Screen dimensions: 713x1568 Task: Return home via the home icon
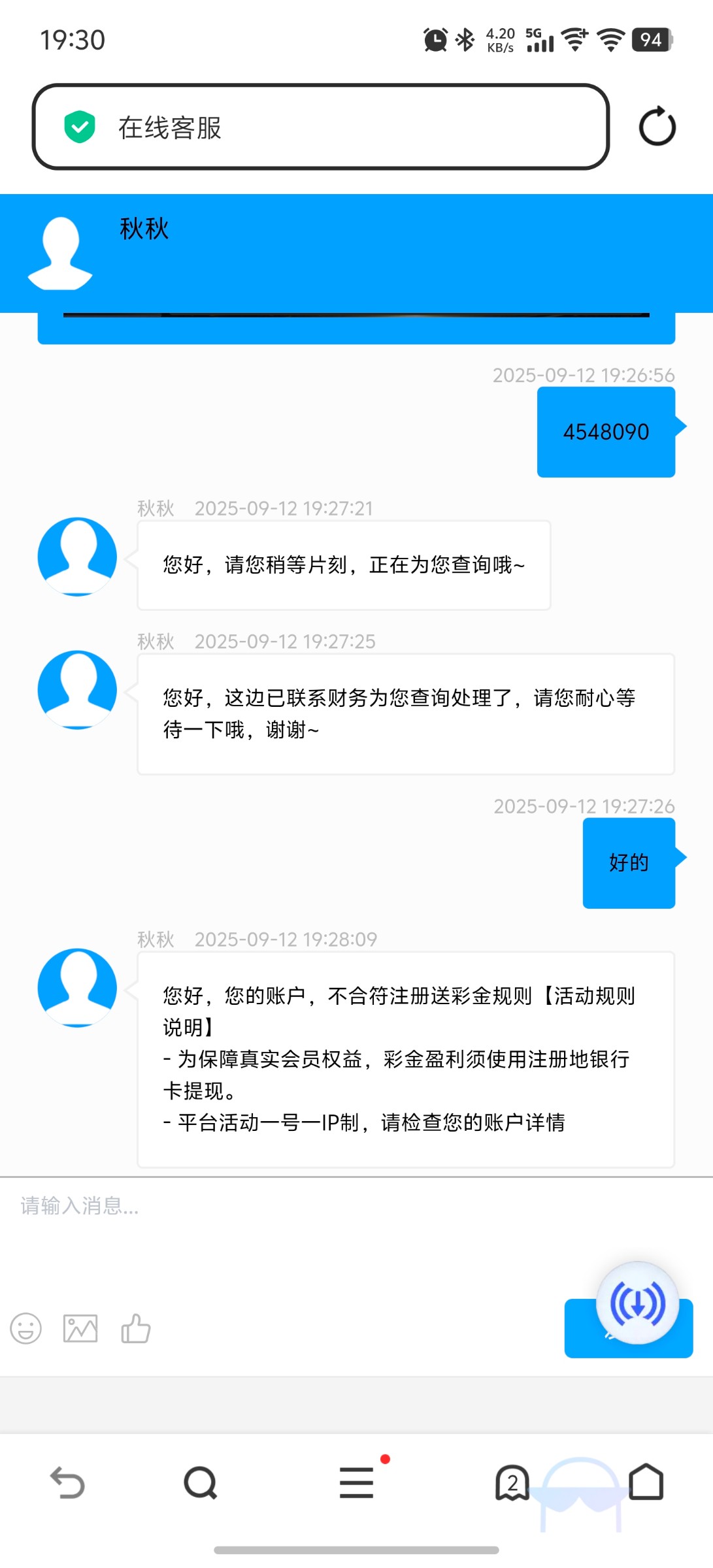point(648,1482)
